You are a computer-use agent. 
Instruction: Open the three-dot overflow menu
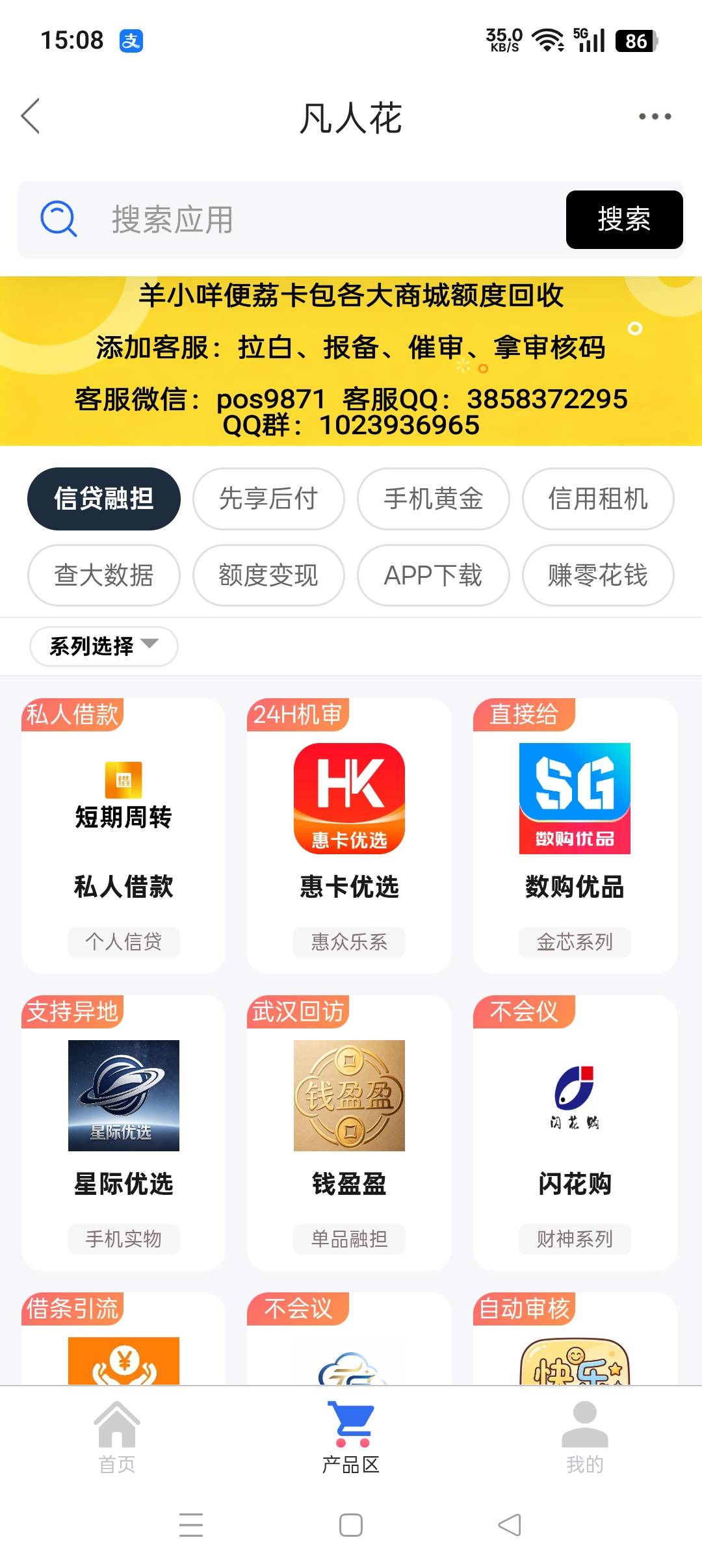tap(655, 117)
